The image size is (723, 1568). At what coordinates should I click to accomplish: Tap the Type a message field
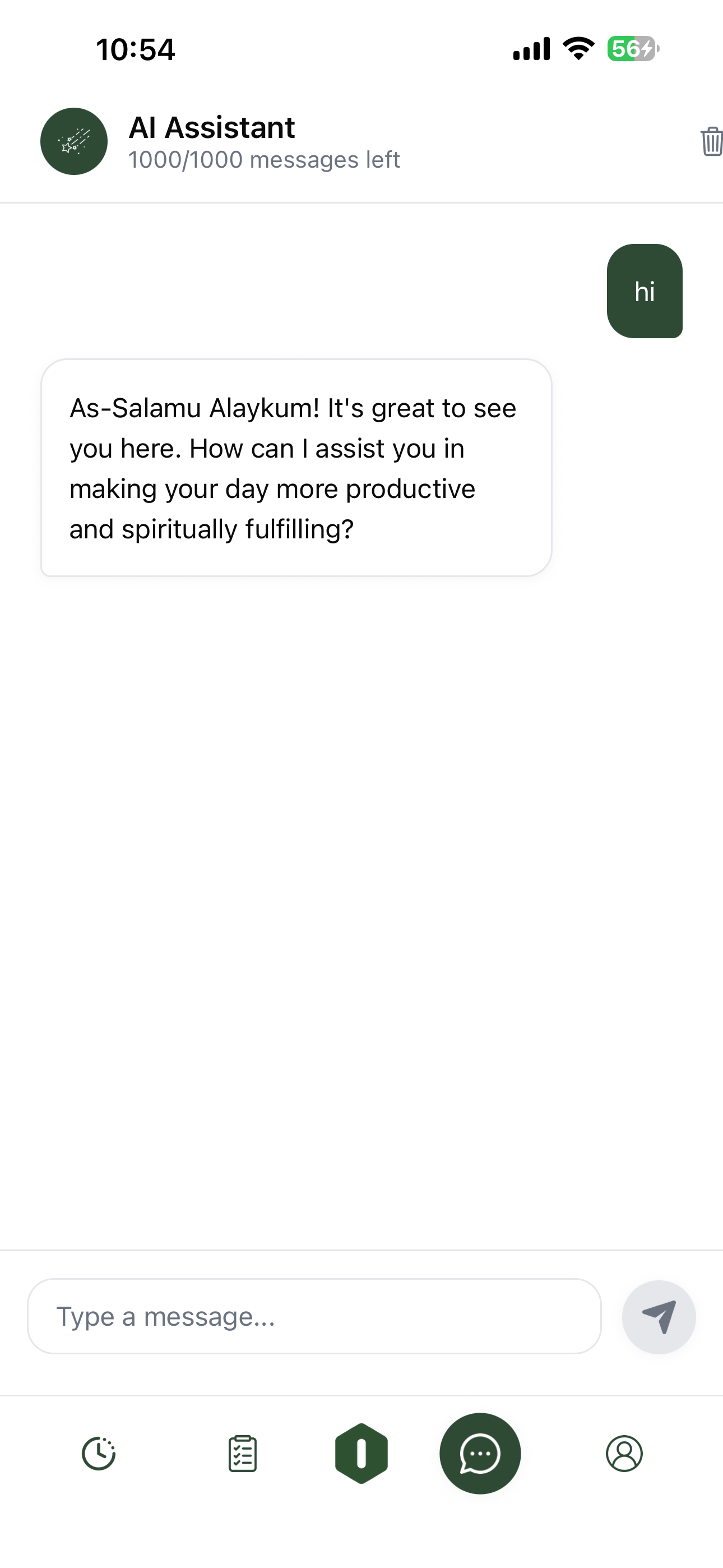[x=314, y=1317]
